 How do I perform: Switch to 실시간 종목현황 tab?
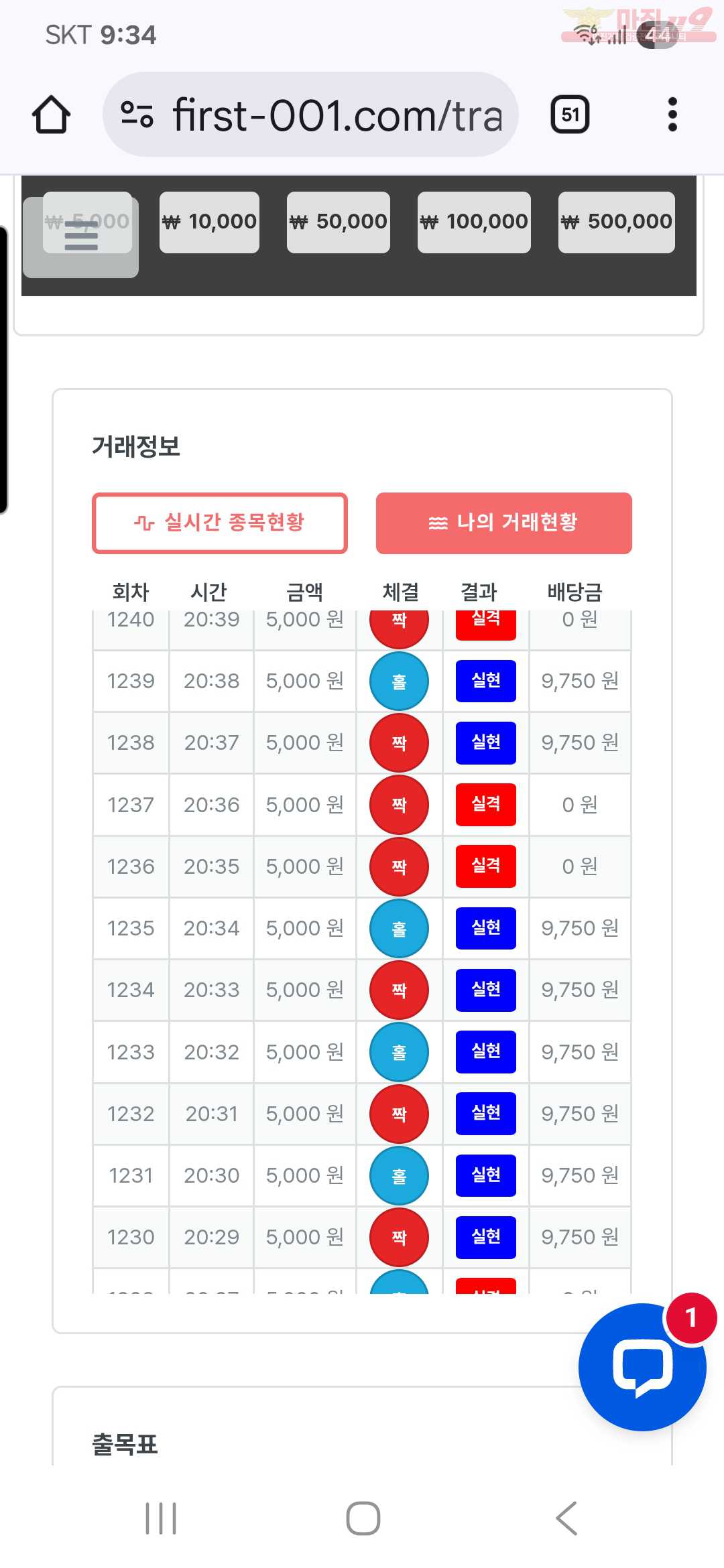point(219,523)
